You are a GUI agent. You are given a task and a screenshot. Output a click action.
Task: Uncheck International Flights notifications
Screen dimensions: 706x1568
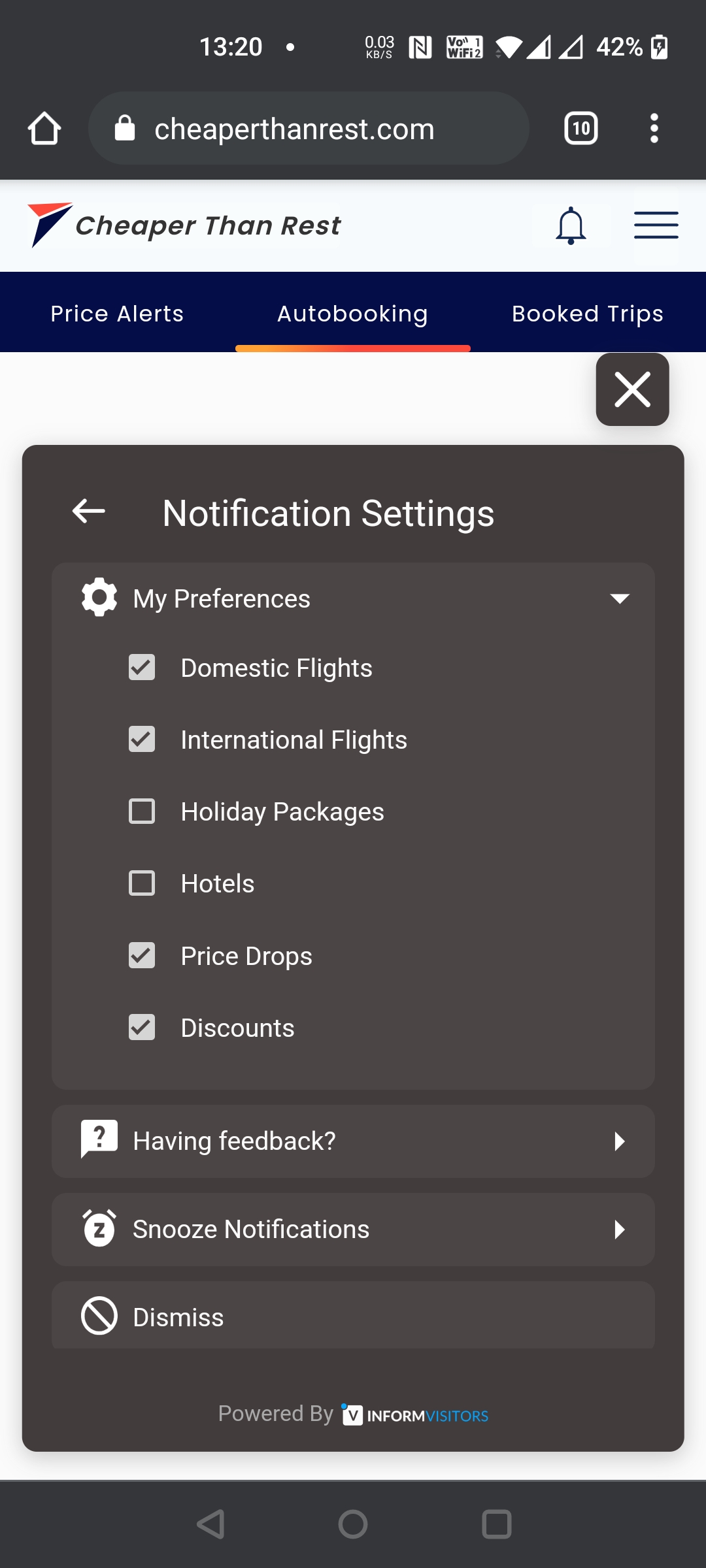click(142, 740)
